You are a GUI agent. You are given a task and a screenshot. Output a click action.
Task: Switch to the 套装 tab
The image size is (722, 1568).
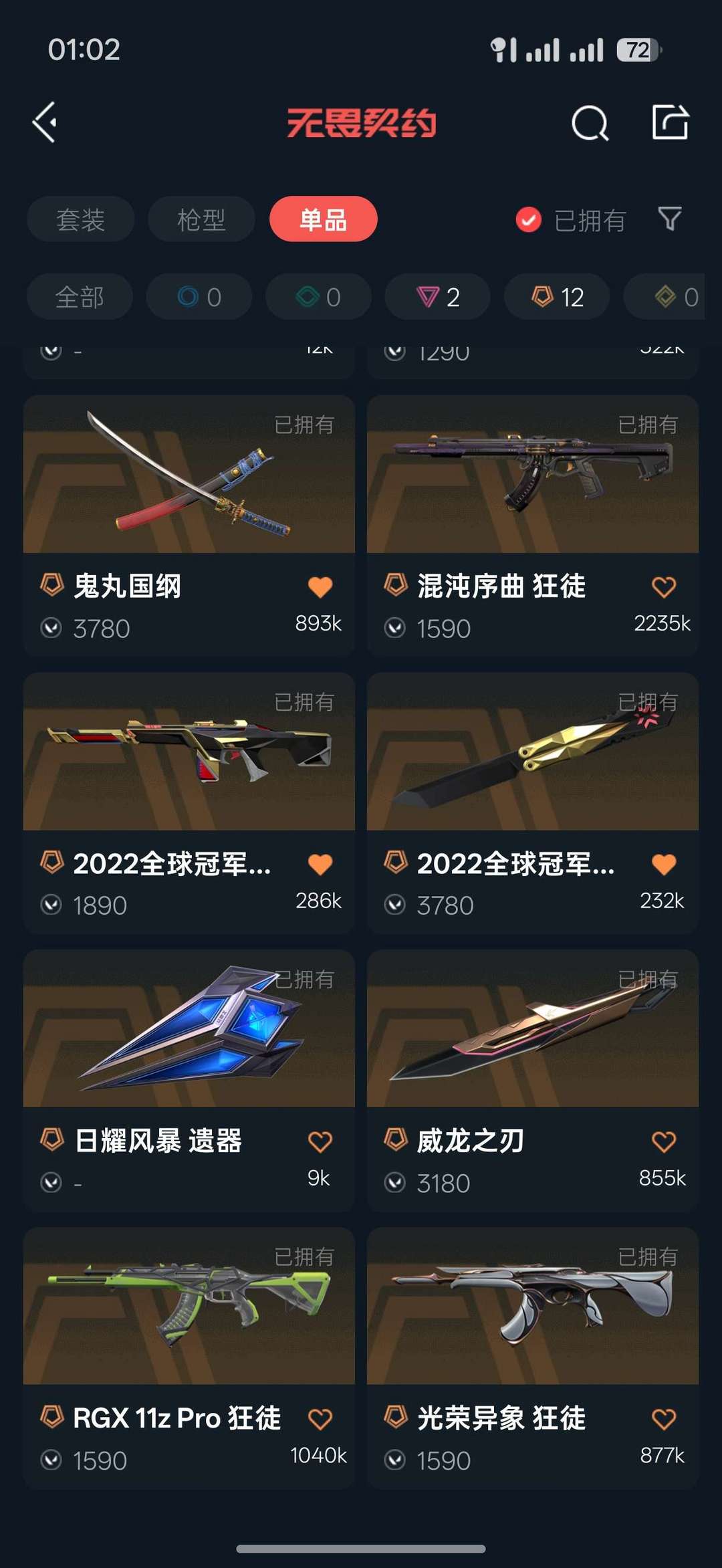(80, 219)
